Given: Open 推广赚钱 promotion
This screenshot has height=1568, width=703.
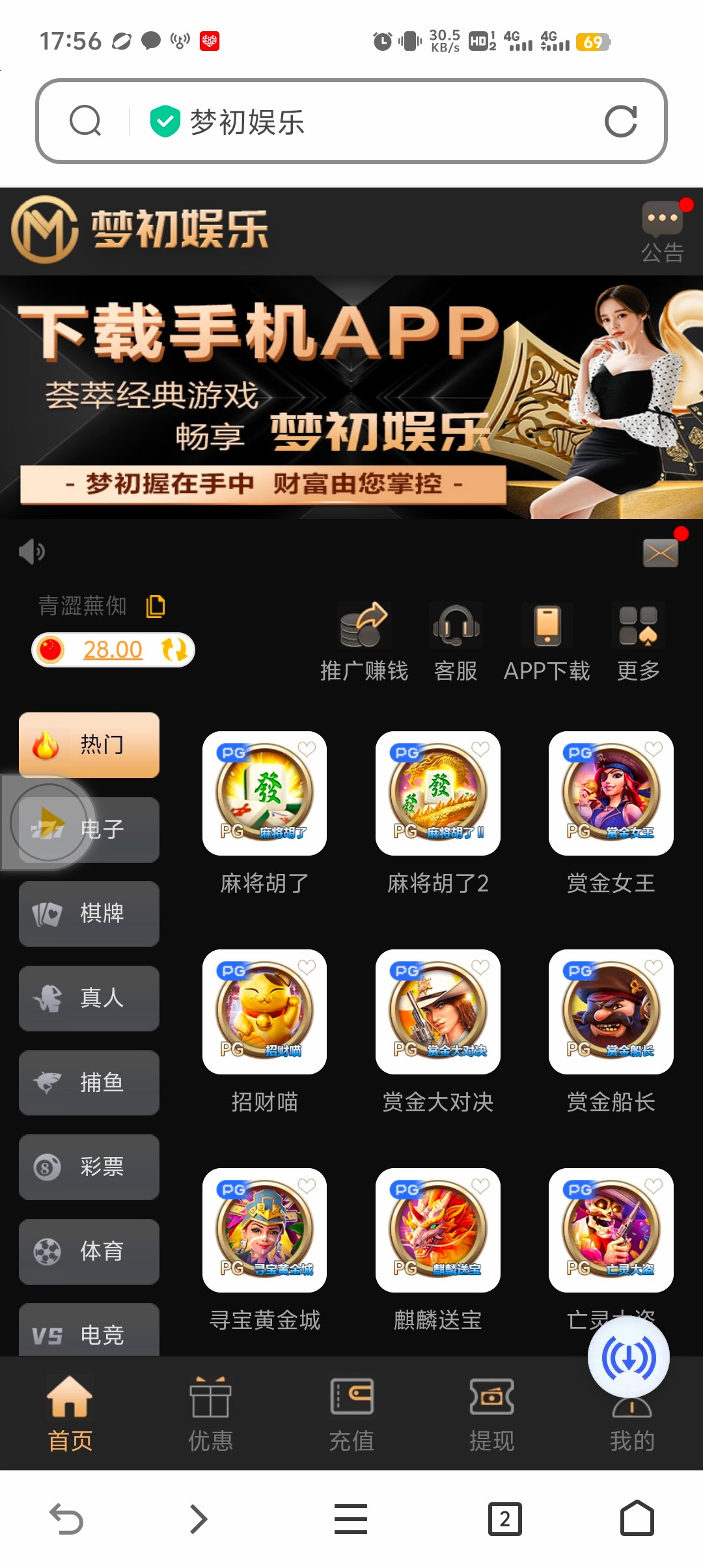Looking at the screenshot, I should (364, 641).
